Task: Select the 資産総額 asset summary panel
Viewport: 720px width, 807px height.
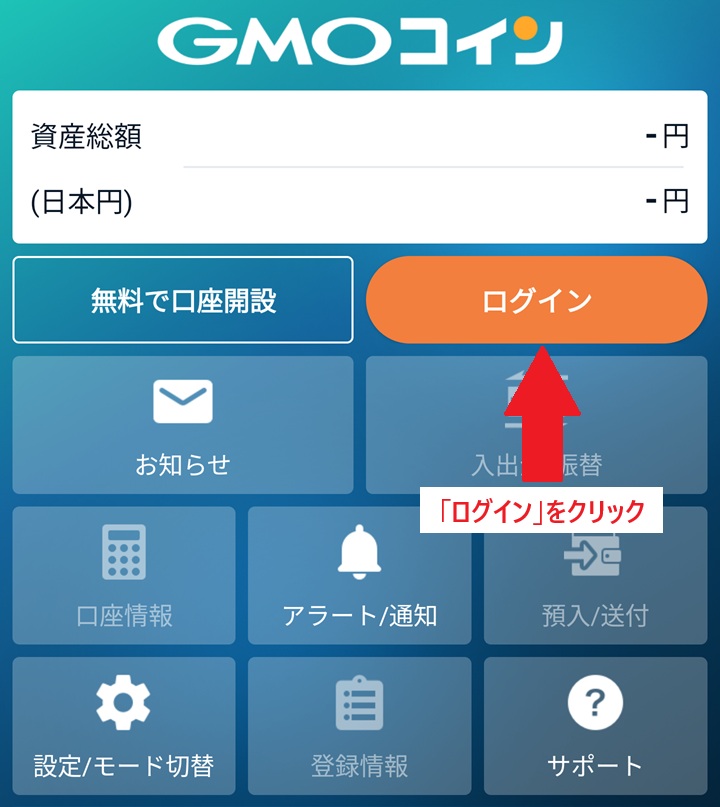Action: [x=360, y=165]
